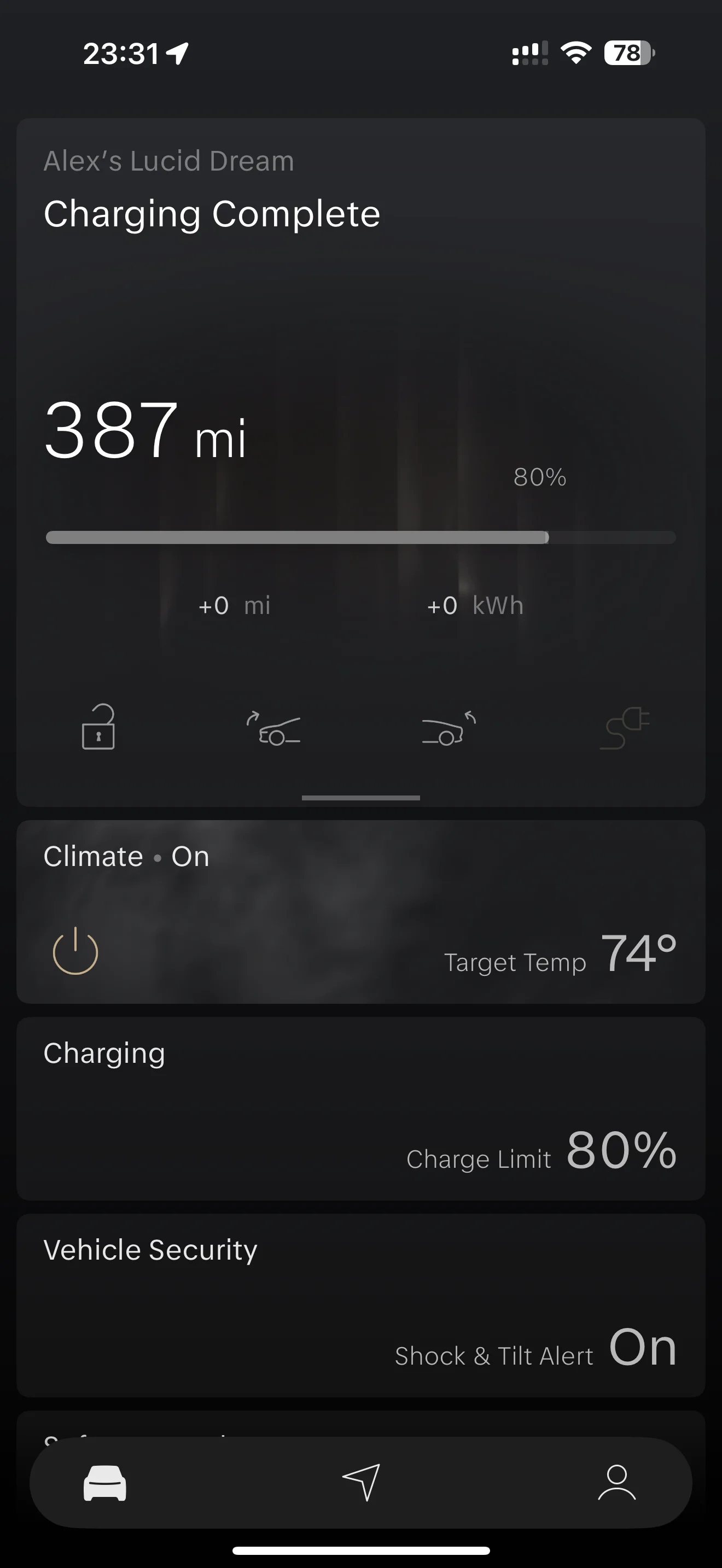Tap the charge port plug icon
The image size is (722, 1568).
pyautogui.click(x=625, y=727)
